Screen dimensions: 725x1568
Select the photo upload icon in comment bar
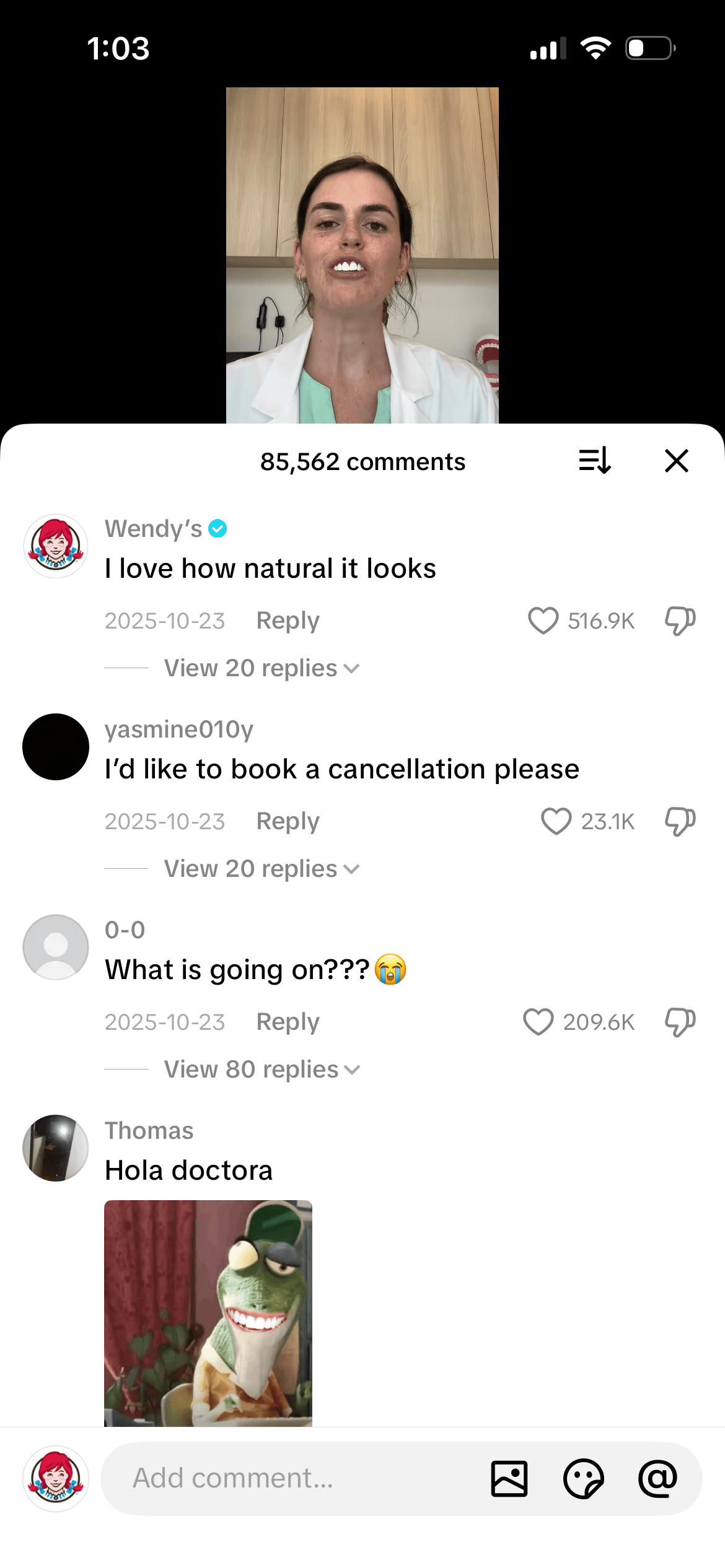pos(510,1478)
